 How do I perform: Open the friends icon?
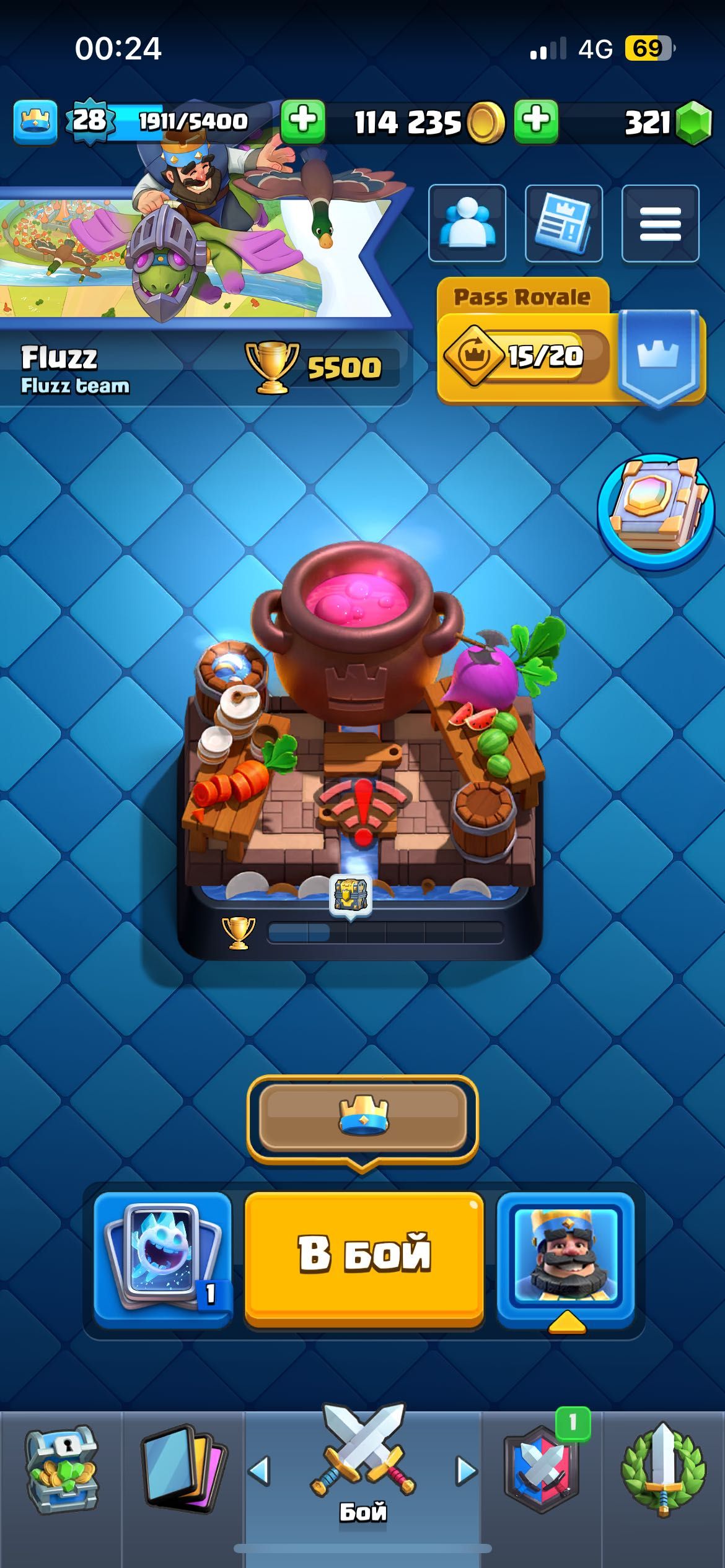coord(467,224)
